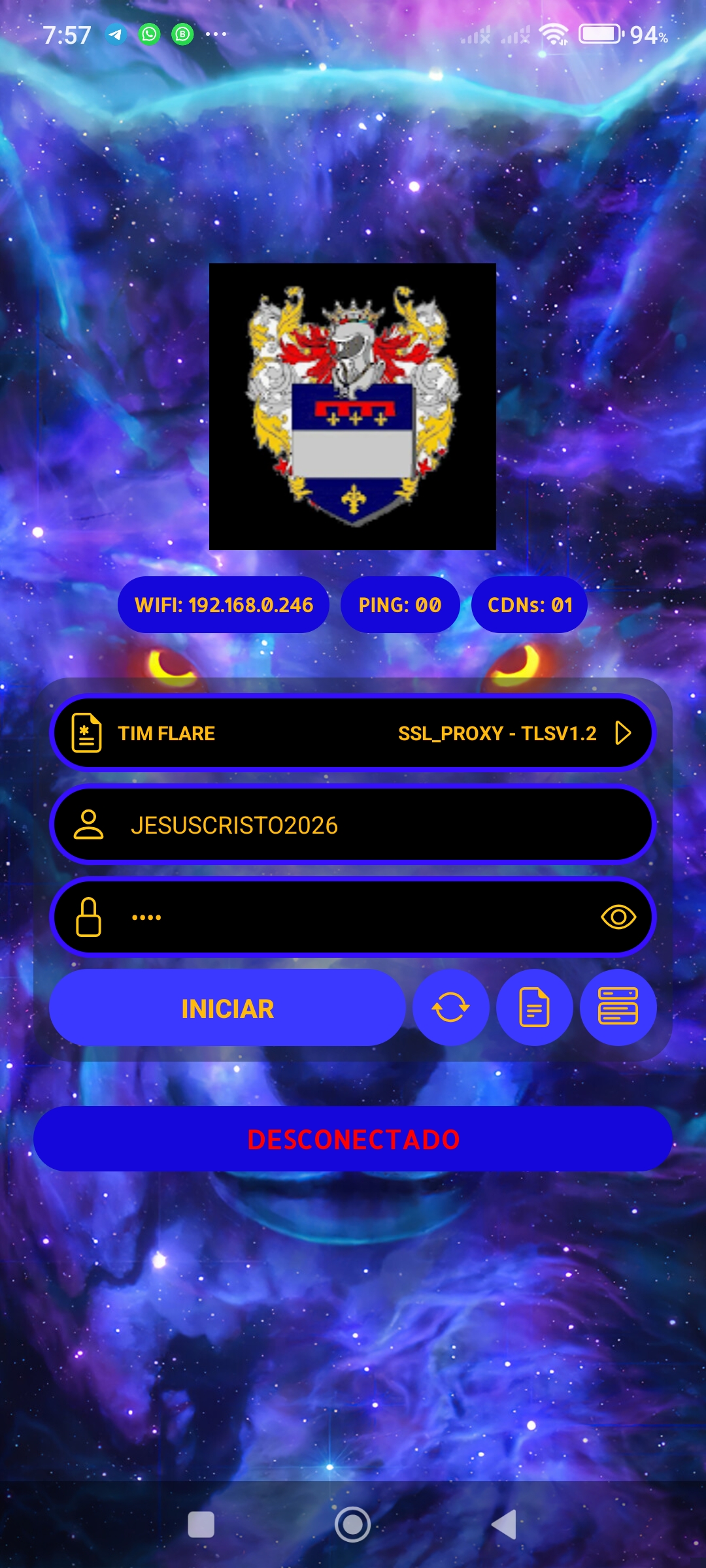
Task: Open the server list icon button
Action: tap(618, 1007)
